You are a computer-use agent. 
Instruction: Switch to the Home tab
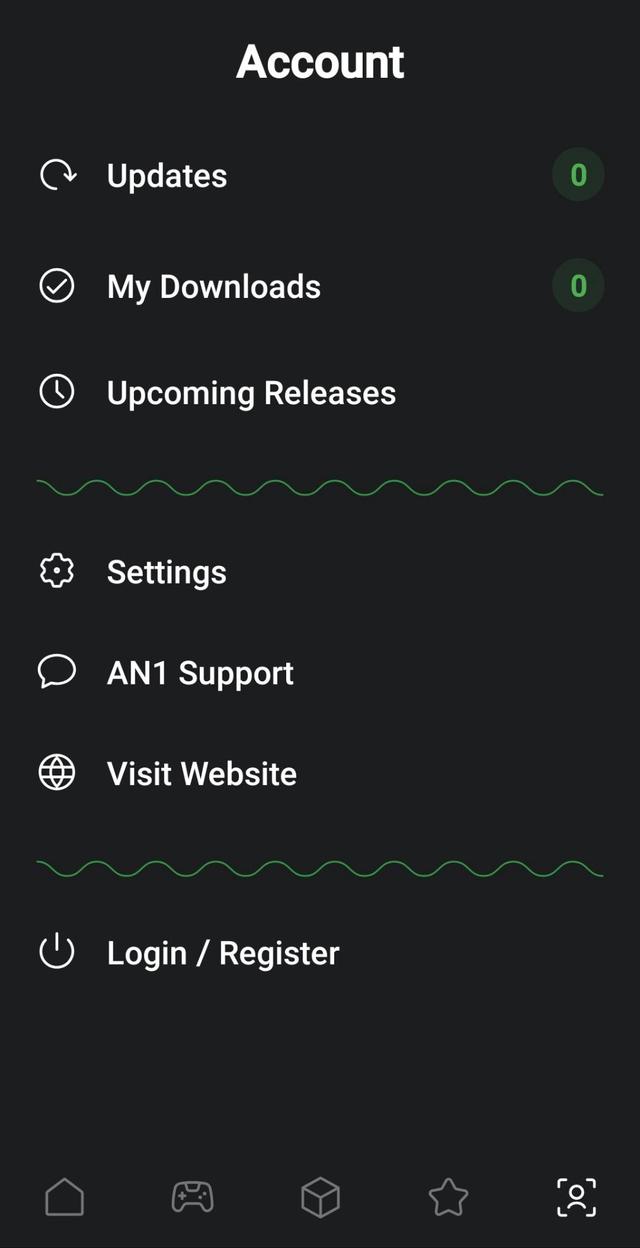coord(65,1197)
